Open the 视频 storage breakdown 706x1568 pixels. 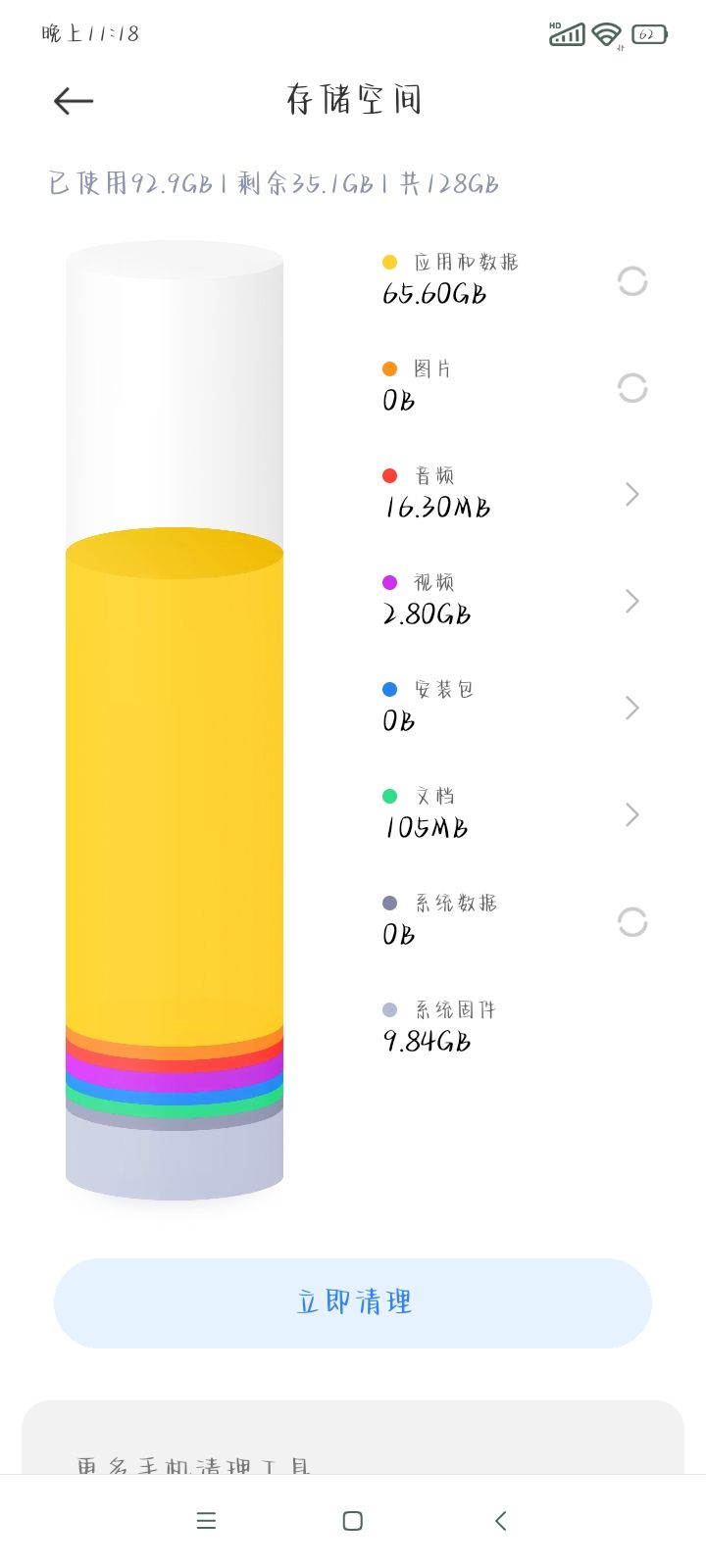(631, 601)
